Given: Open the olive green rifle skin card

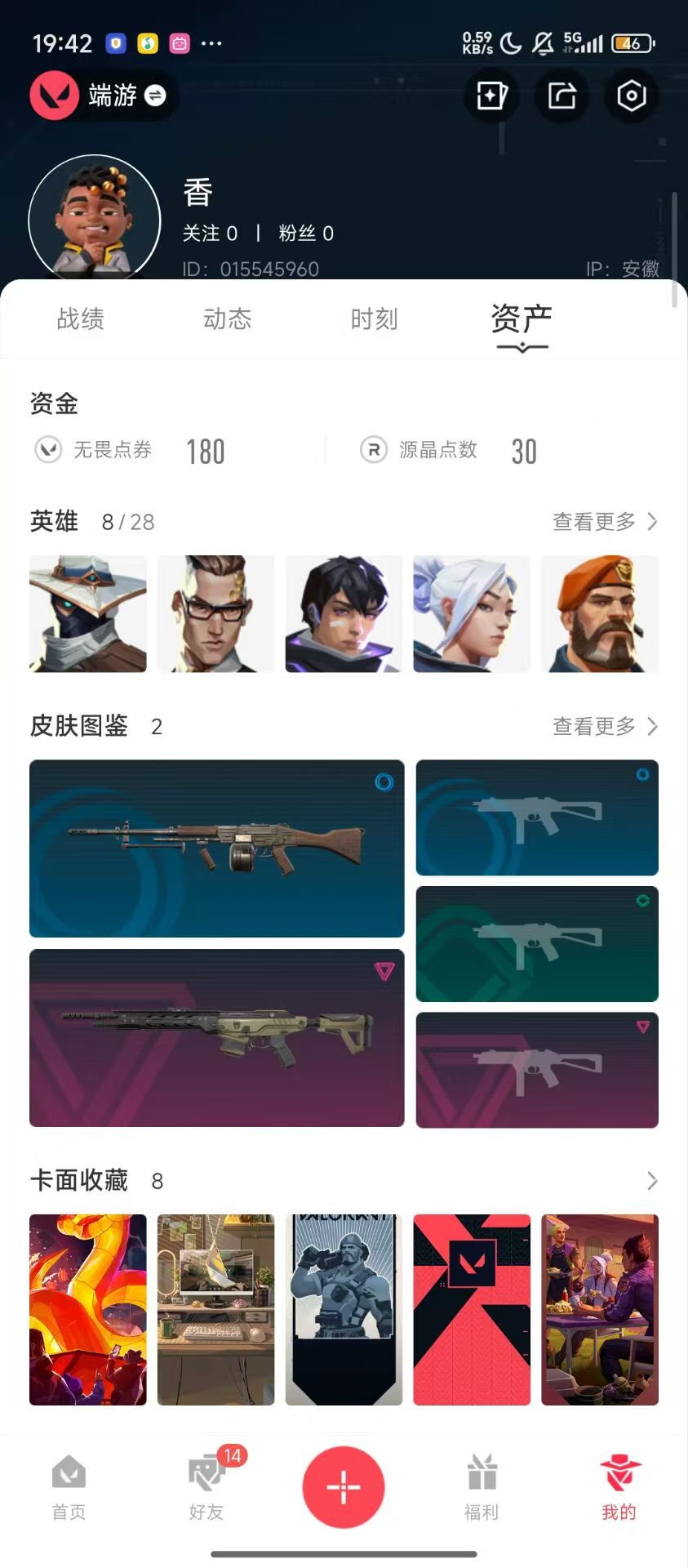Looking at the screenshot, I should coord(216,1037).
